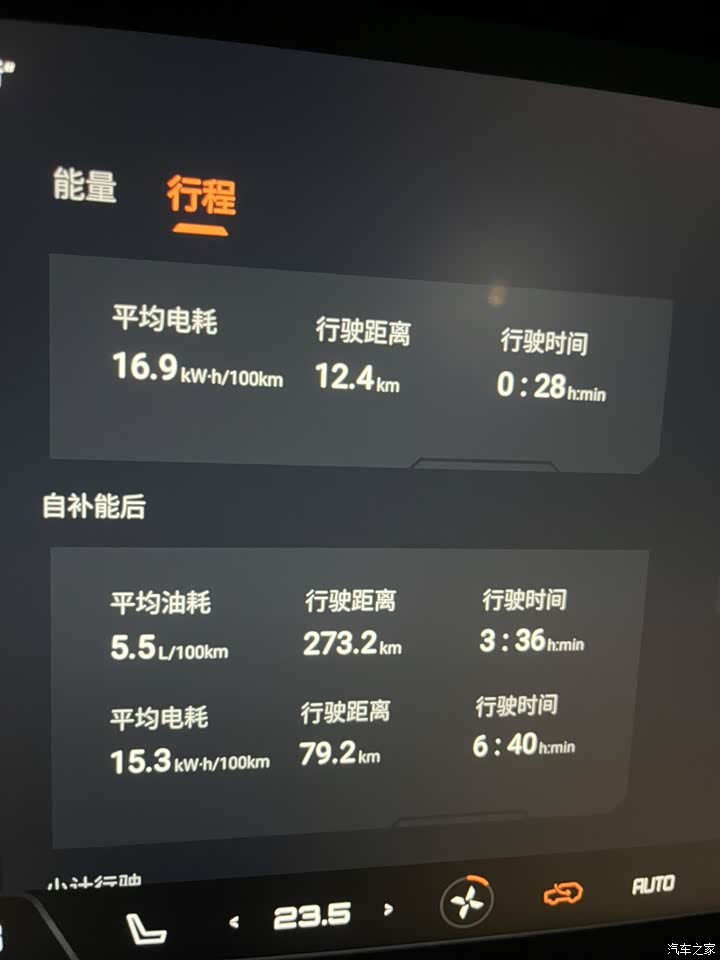
Task: Select the 行程 tab
Action: [x=201, y=195]
